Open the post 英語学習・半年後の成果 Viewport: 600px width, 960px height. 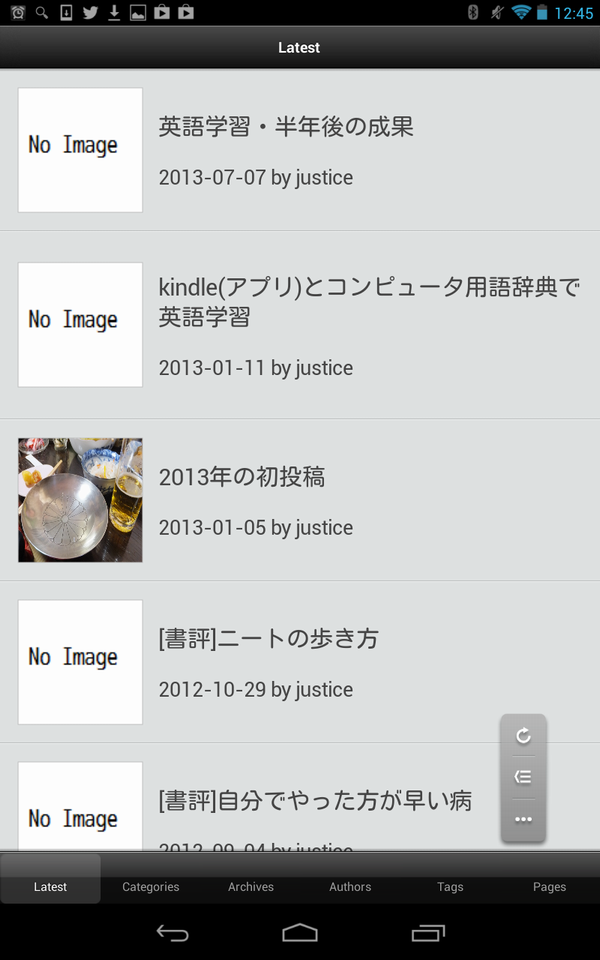coord(286,128)
